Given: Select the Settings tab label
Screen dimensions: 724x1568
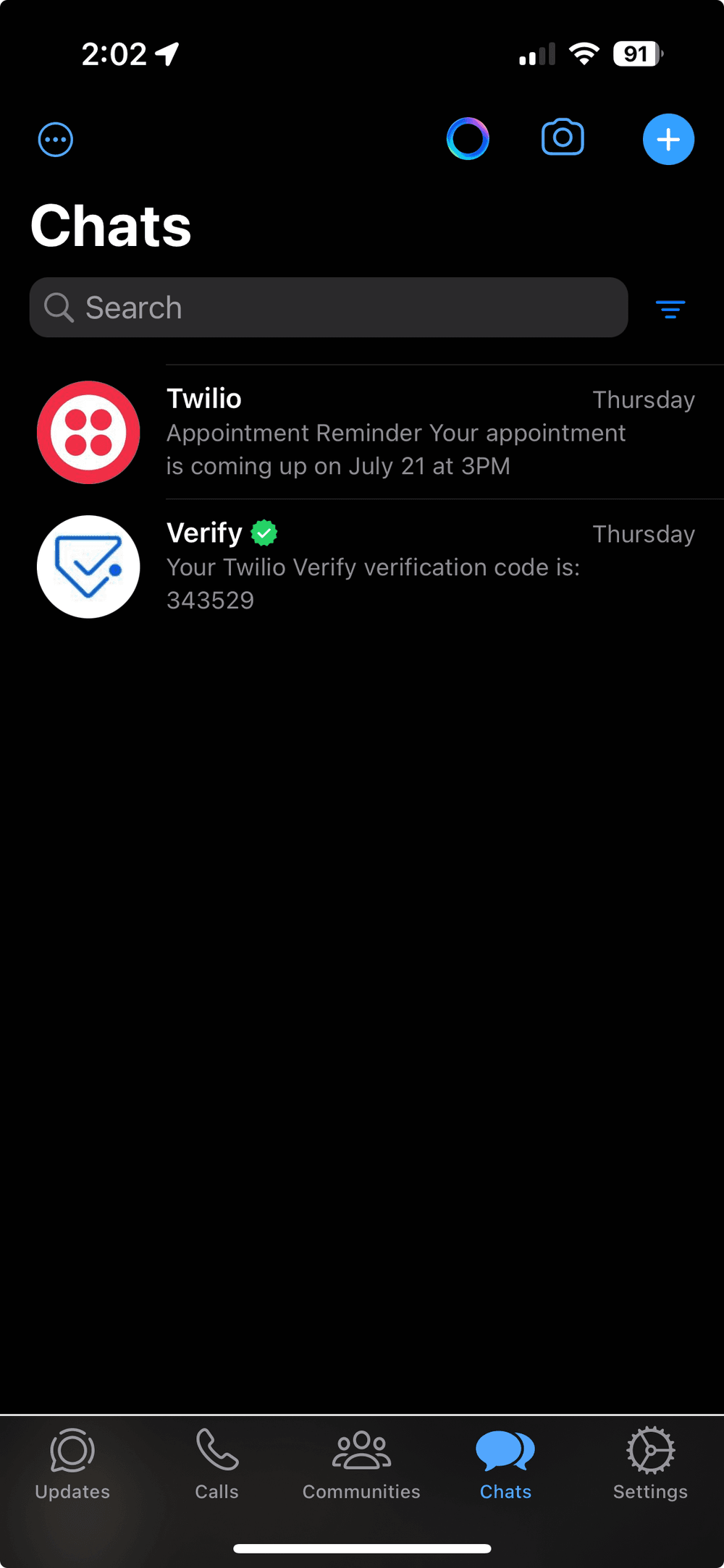Looking at the screenshot, I should pos(650,1491).
